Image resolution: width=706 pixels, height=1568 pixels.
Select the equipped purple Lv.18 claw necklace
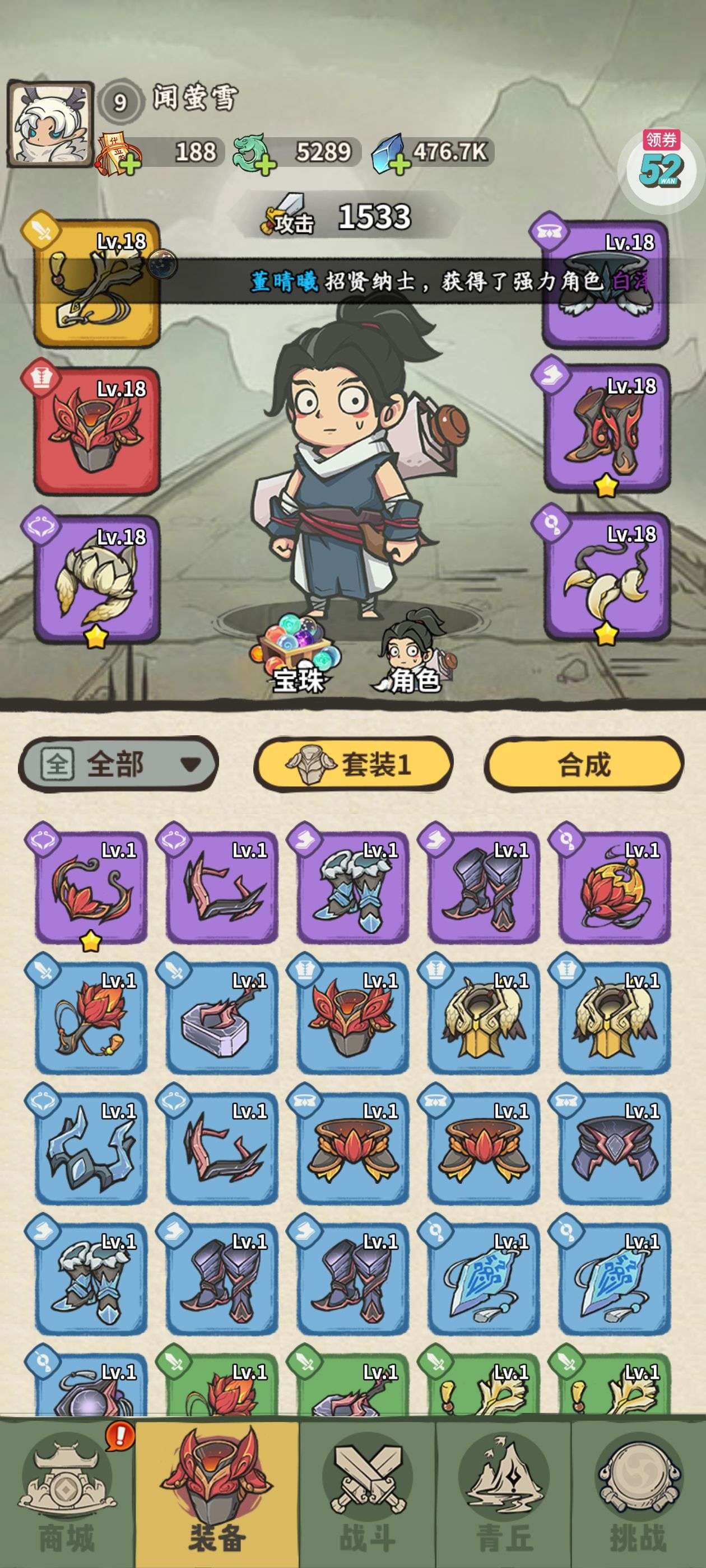click(607, 576)
